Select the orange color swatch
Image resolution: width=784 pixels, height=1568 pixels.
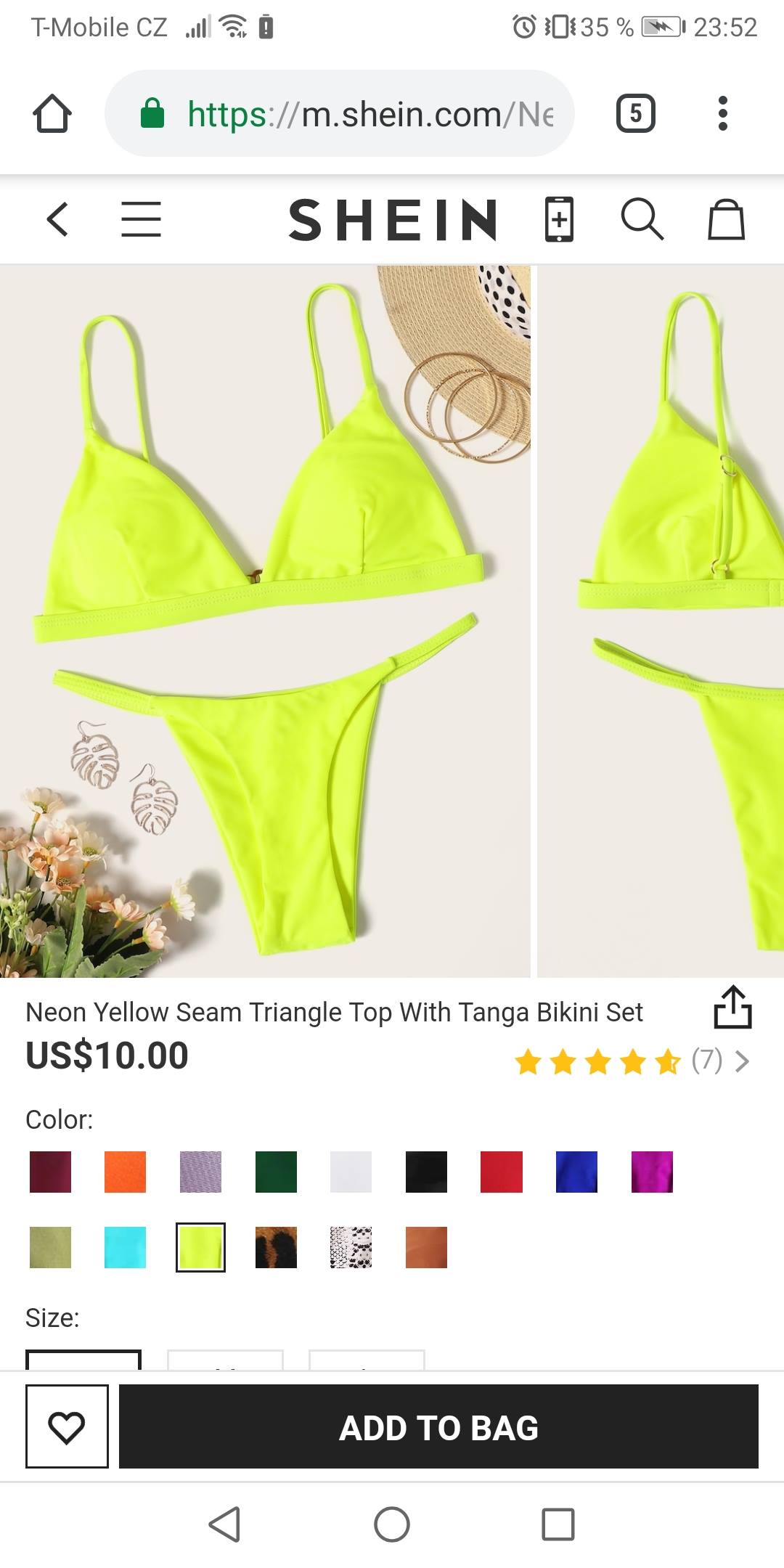tap(125, 1172)
